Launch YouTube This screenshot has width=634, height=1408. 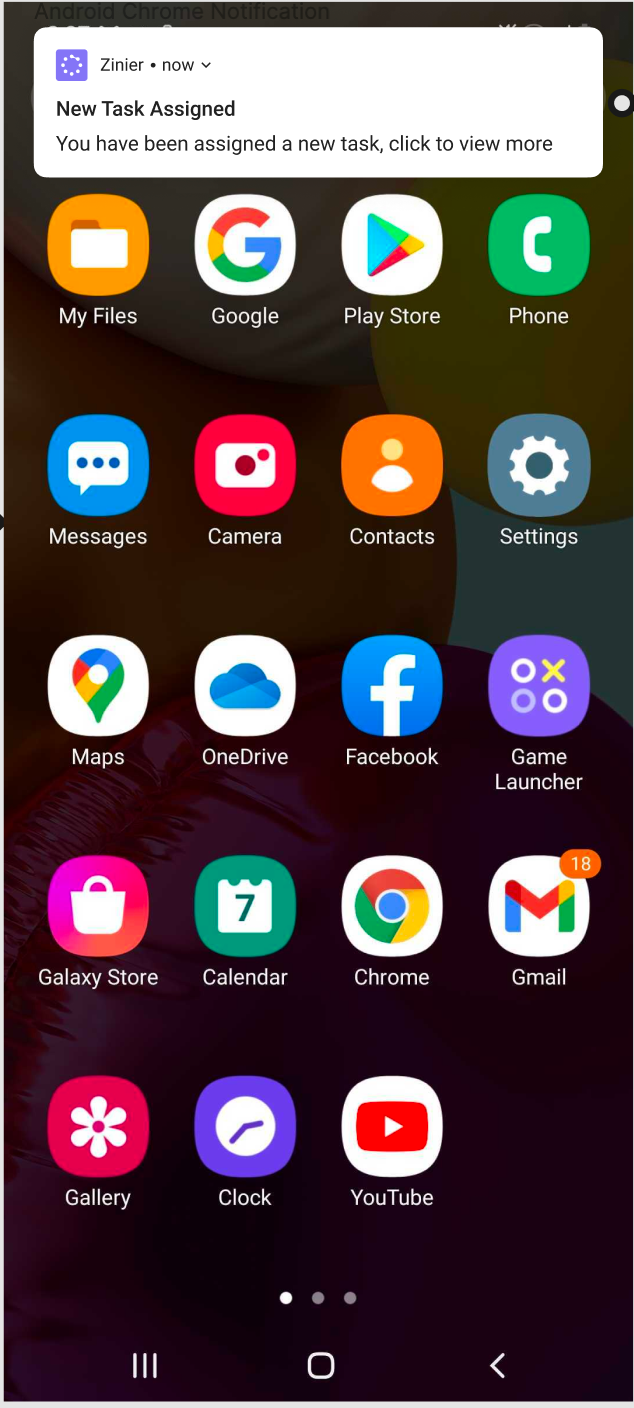(392, 1127)
